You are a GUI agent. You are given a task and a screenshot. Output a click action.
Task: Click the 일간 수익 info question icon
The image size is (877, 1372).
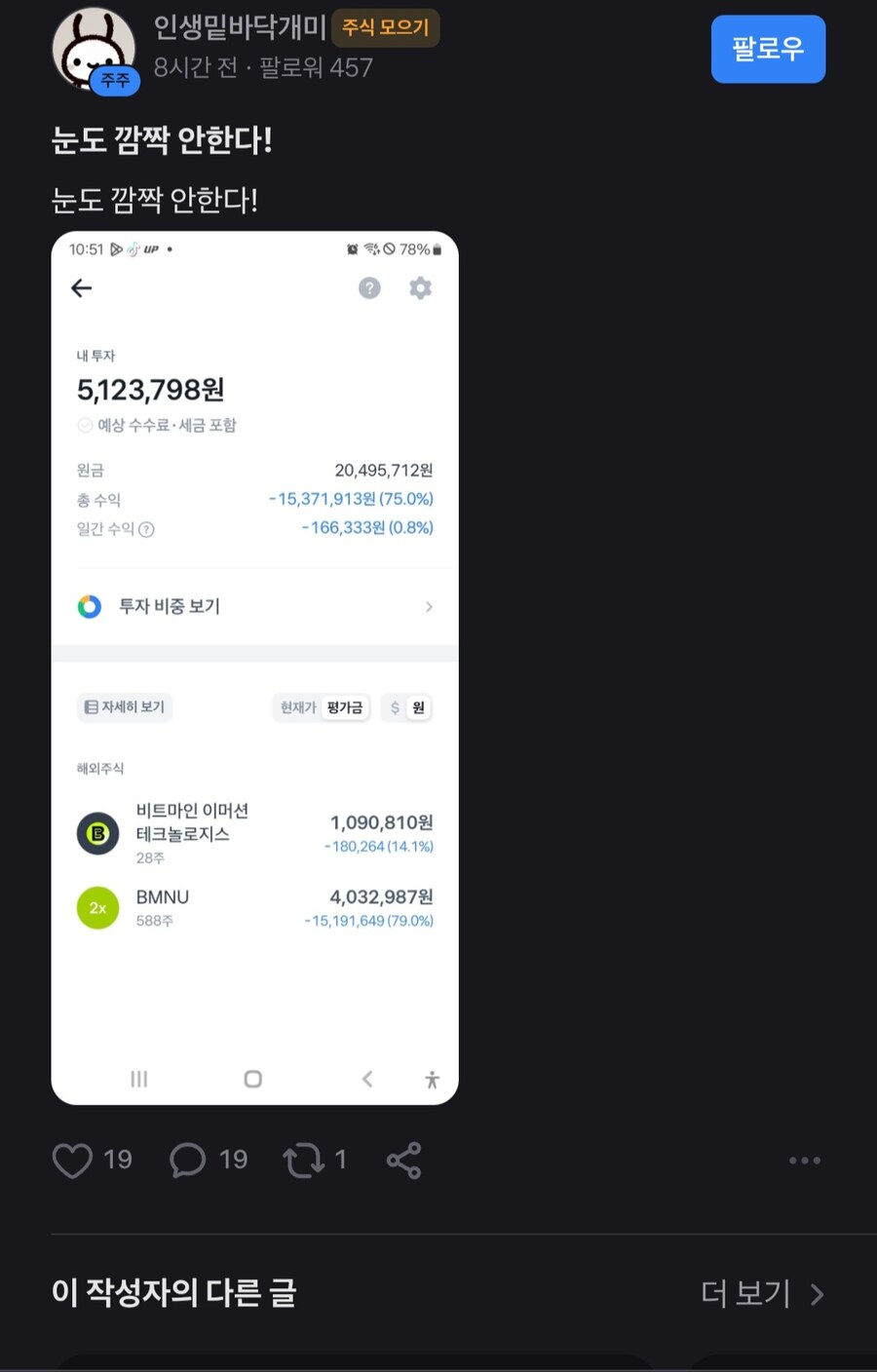[x=146, y=529]
